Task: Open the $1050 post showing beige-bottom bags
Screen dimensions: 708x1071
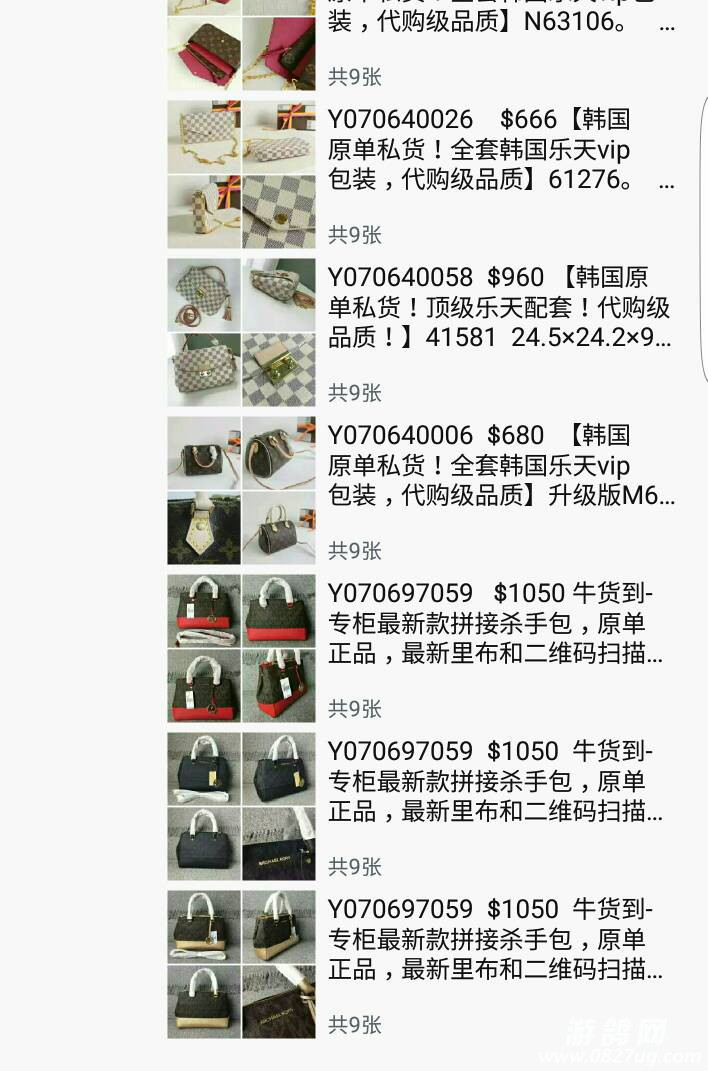Action: tap(495, 939)
